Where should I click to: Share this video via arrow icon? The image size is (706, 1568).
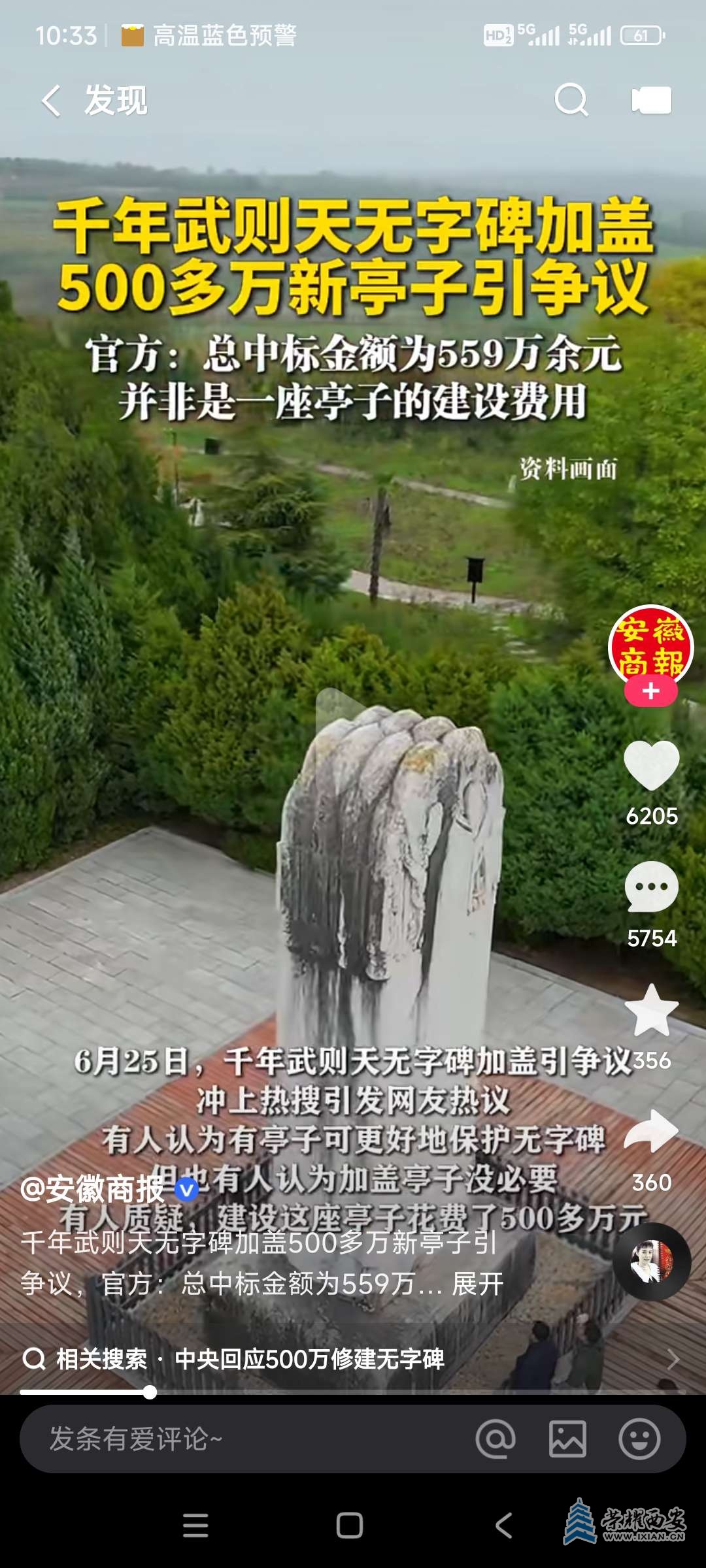pyautogui.click(x=651, y=1132)
